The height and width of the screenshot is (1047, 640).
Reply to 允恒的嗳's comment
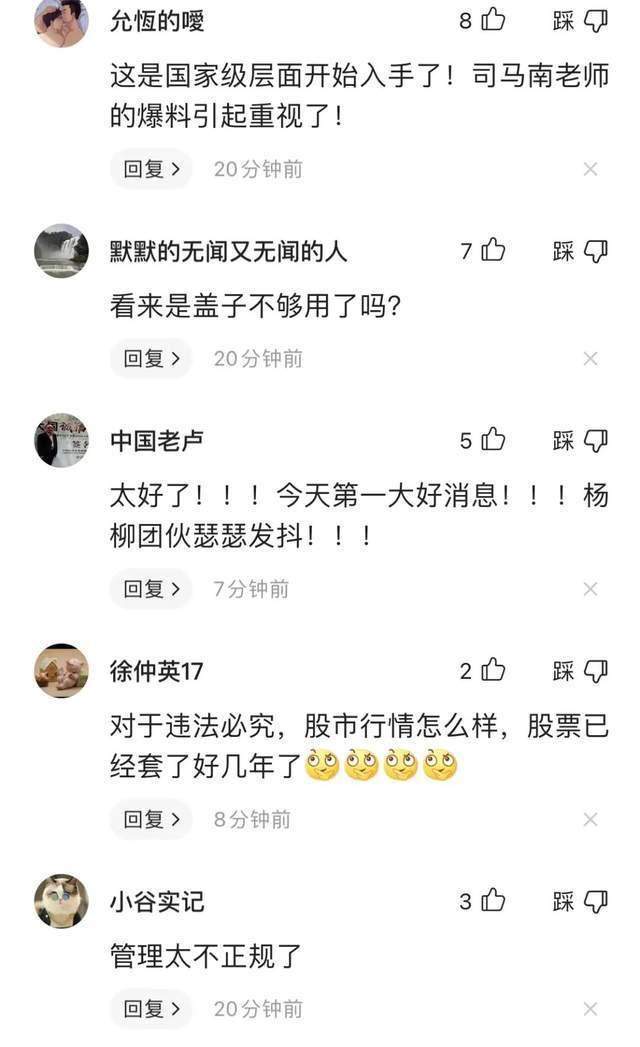(x=150, y=169)
